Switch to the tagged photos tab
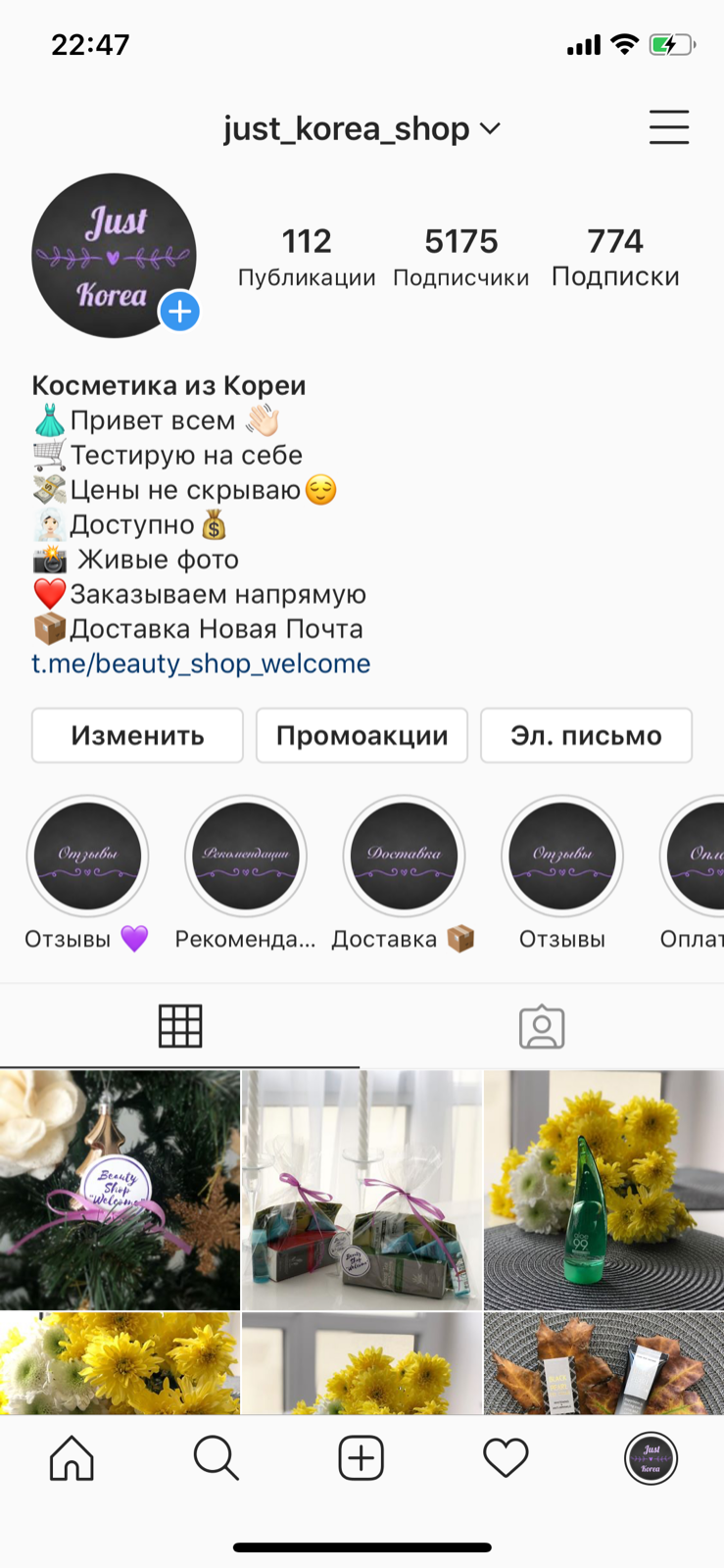Viewport: 724px width, 1568px height. [542, 1026]
